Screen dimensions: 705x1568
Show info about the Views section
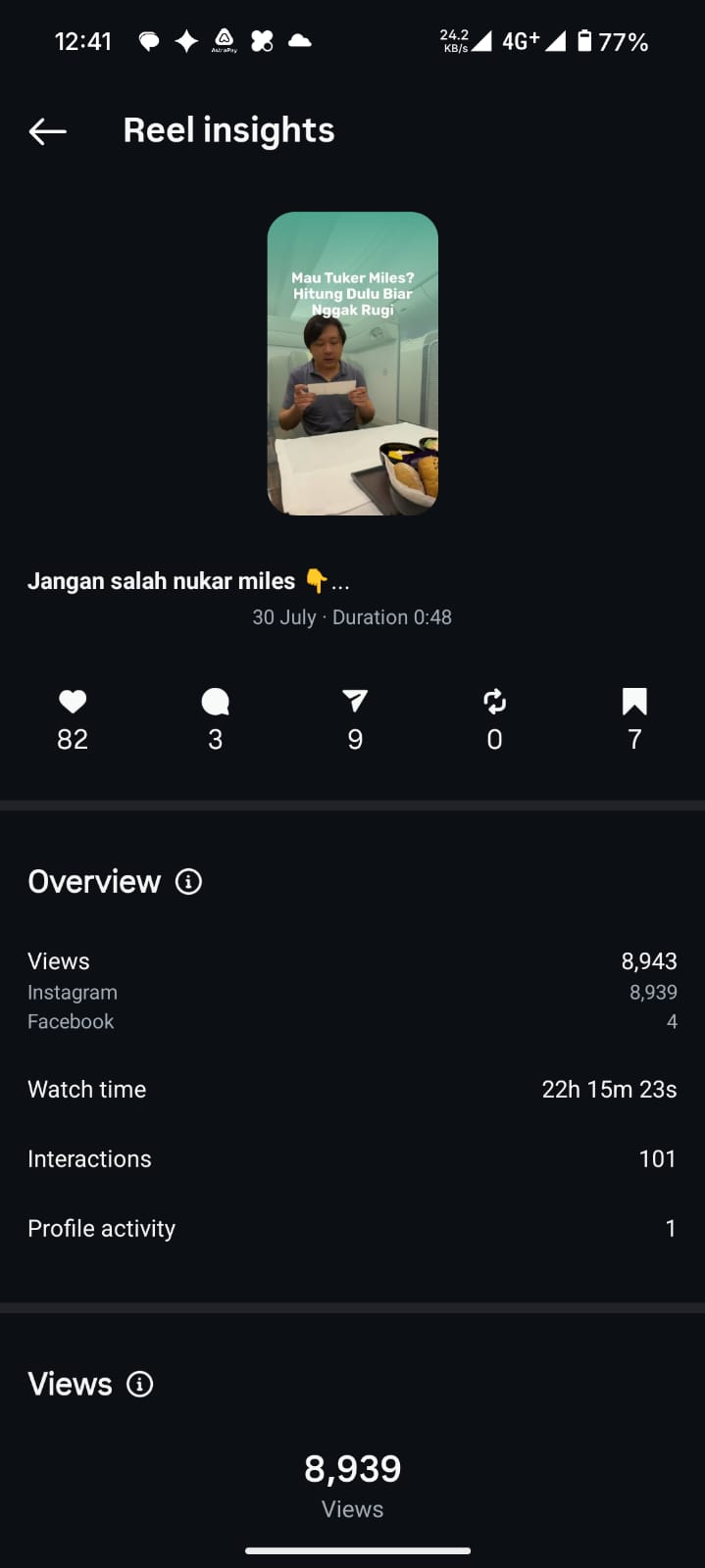(x=140, y=1384)
